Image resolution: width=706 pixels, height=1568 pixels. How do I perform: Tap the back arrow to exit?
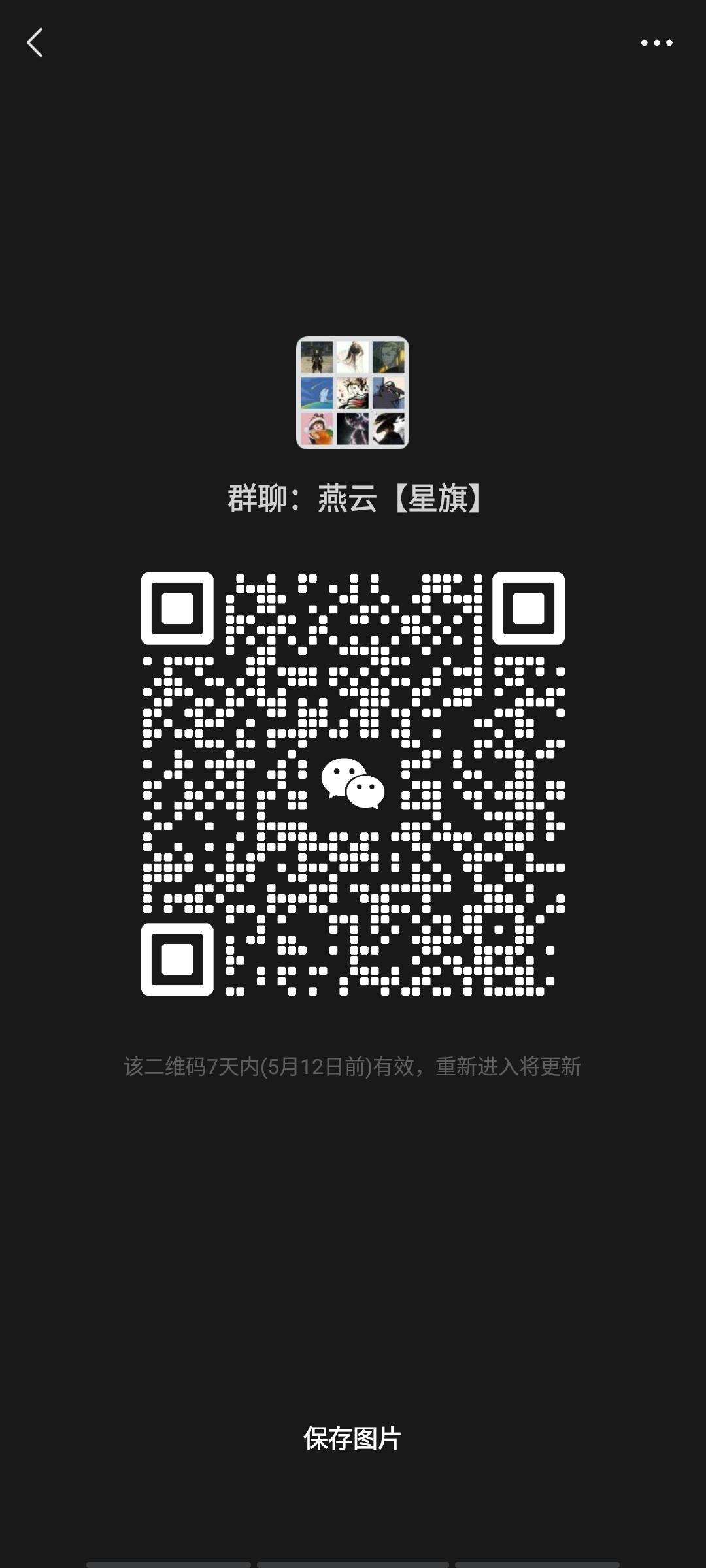coord(36,42)
